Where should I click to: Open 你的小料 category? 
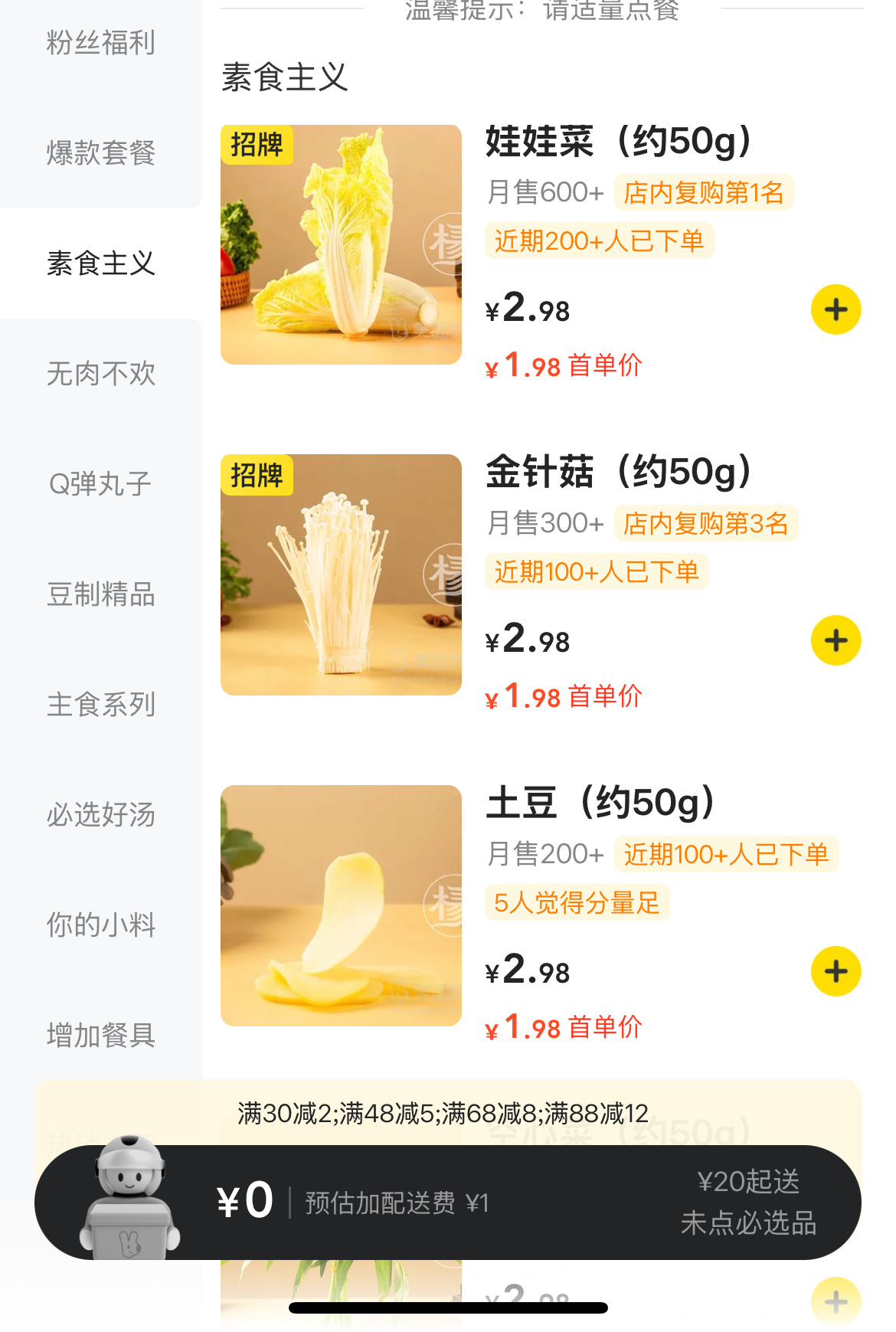(x=101, y=925)
